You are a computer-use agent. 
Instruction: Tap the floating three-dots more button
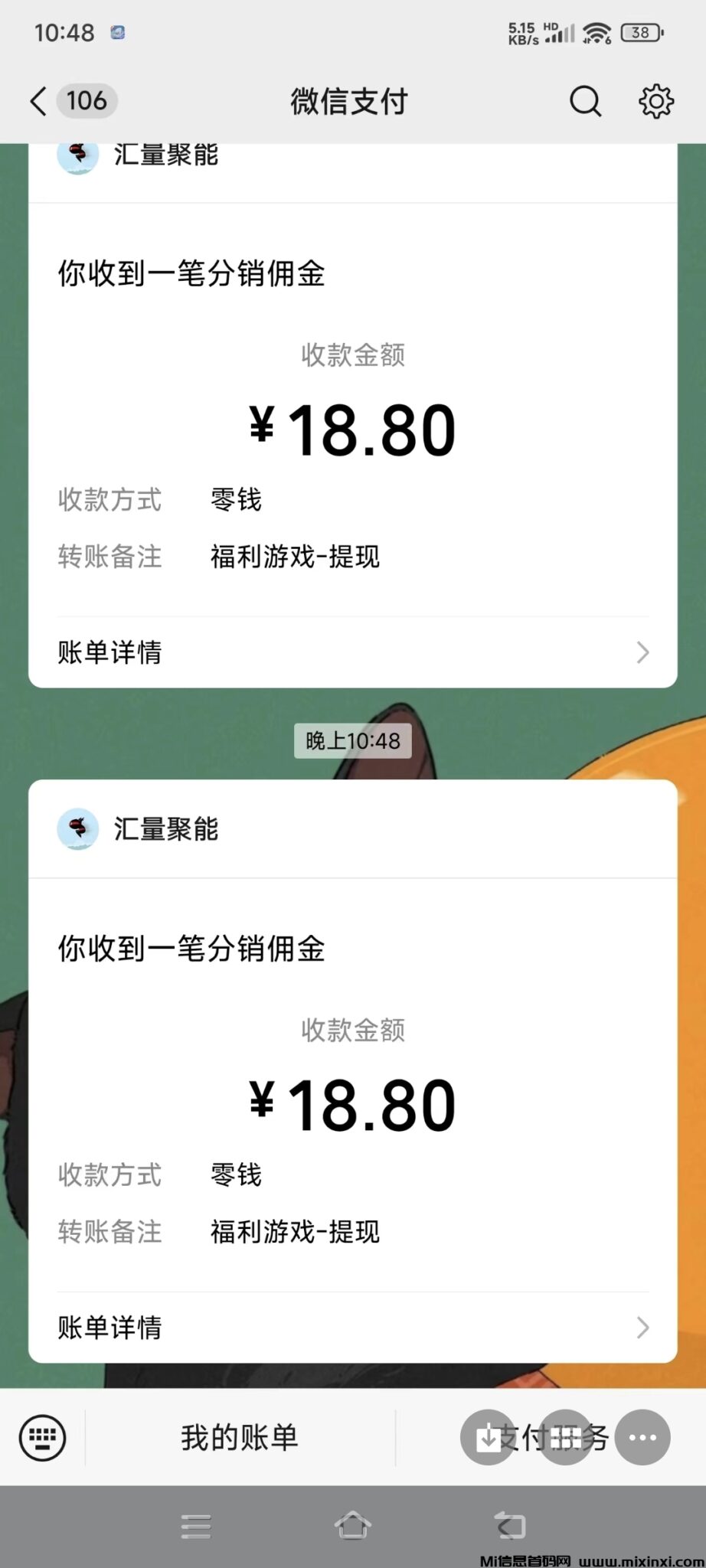[642, 1438]
